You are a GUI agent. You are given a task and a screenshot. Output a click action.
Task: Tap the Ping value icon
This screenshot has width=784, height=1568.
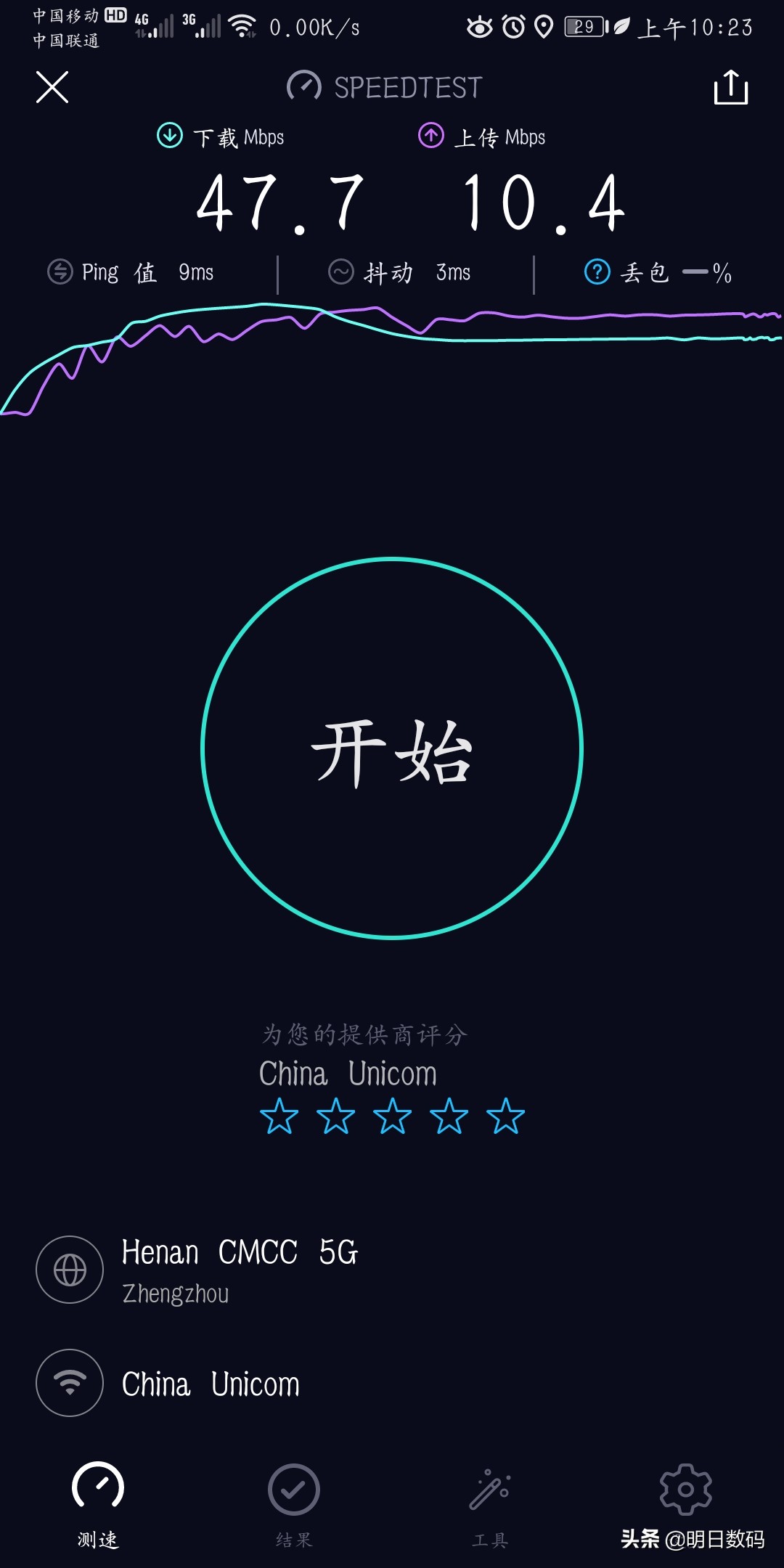(60, 271)
